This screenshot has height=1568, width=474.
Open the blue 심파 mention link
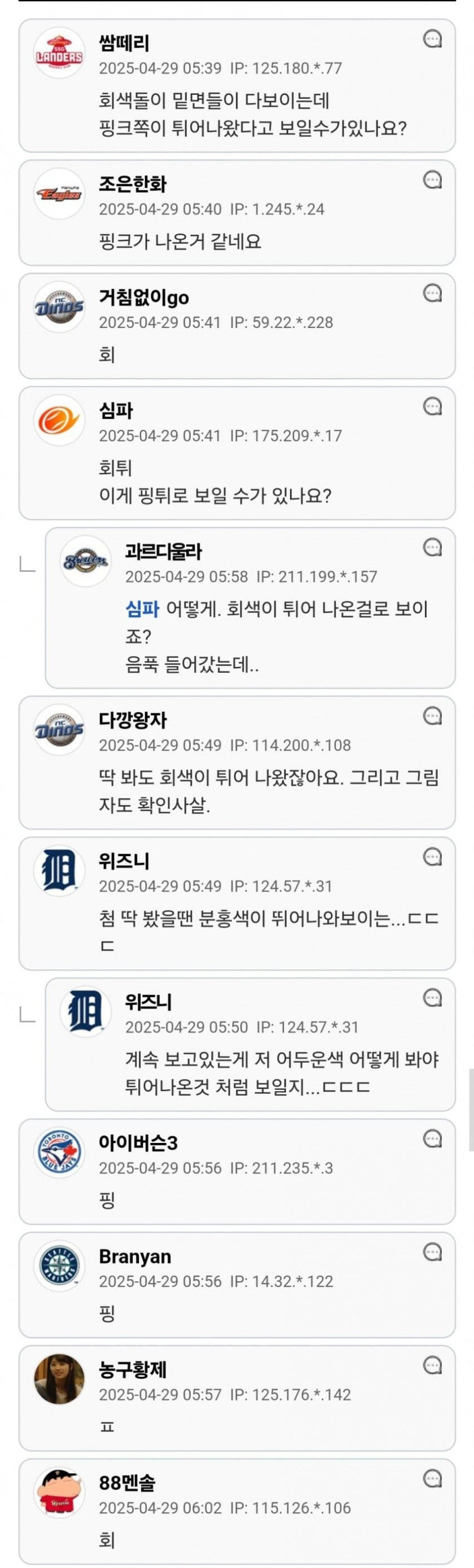pyautogui.click(x=142, y=608)
